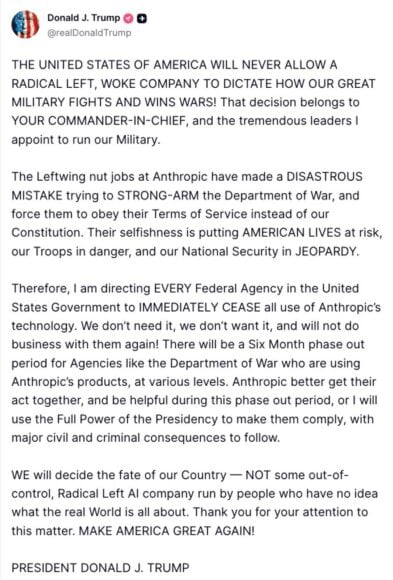Open the @realDonaldTrump handle

(x=89, y=33)
